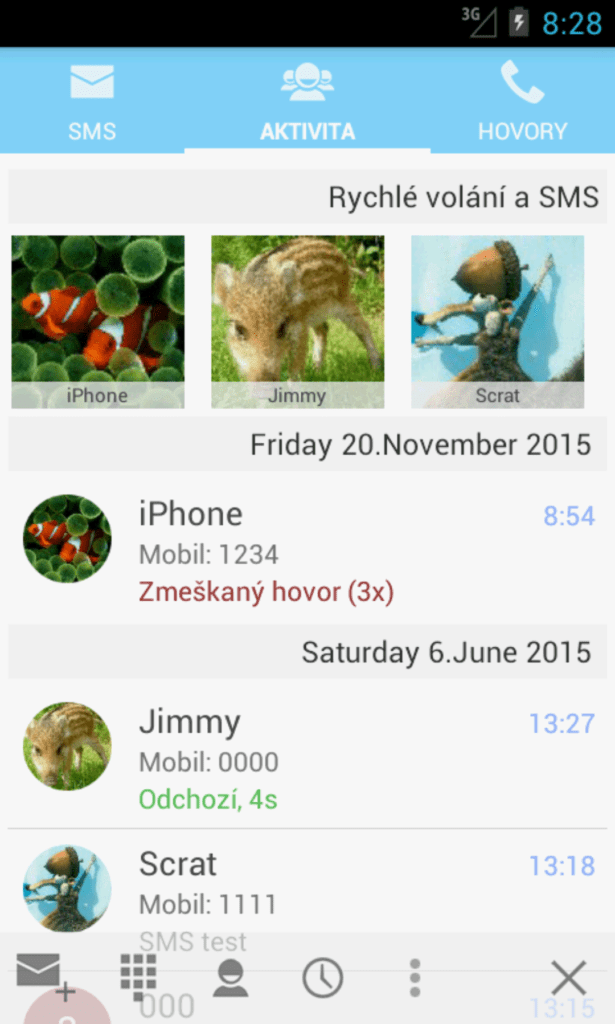615x1024 pixels.
Task: Tap the Jimmy quick-dial tile
Action: tap(298, 322)
